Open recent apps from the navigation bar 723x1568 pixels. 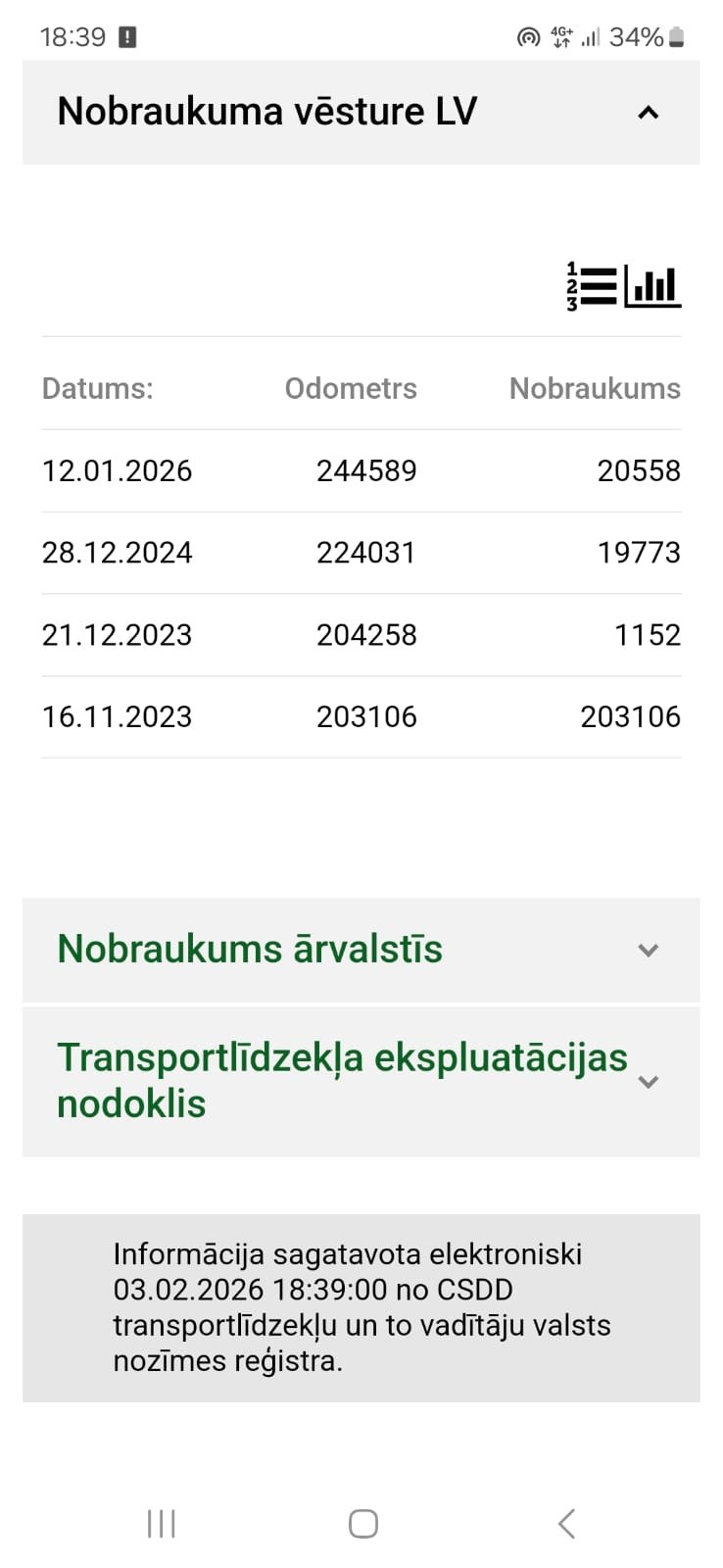point(161,1523)
